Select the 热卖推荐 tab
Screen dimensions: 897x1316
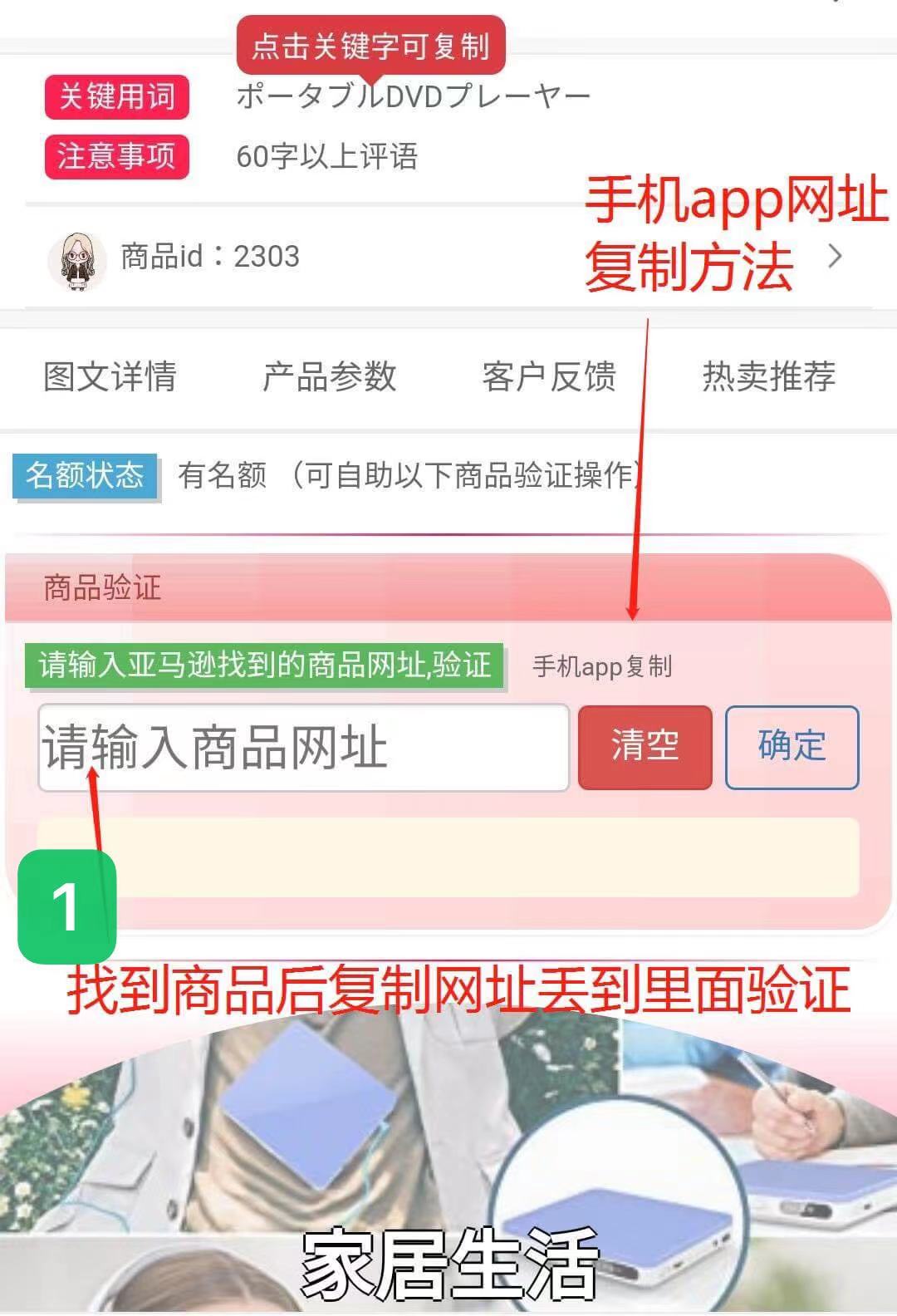[x=768, y=376]
